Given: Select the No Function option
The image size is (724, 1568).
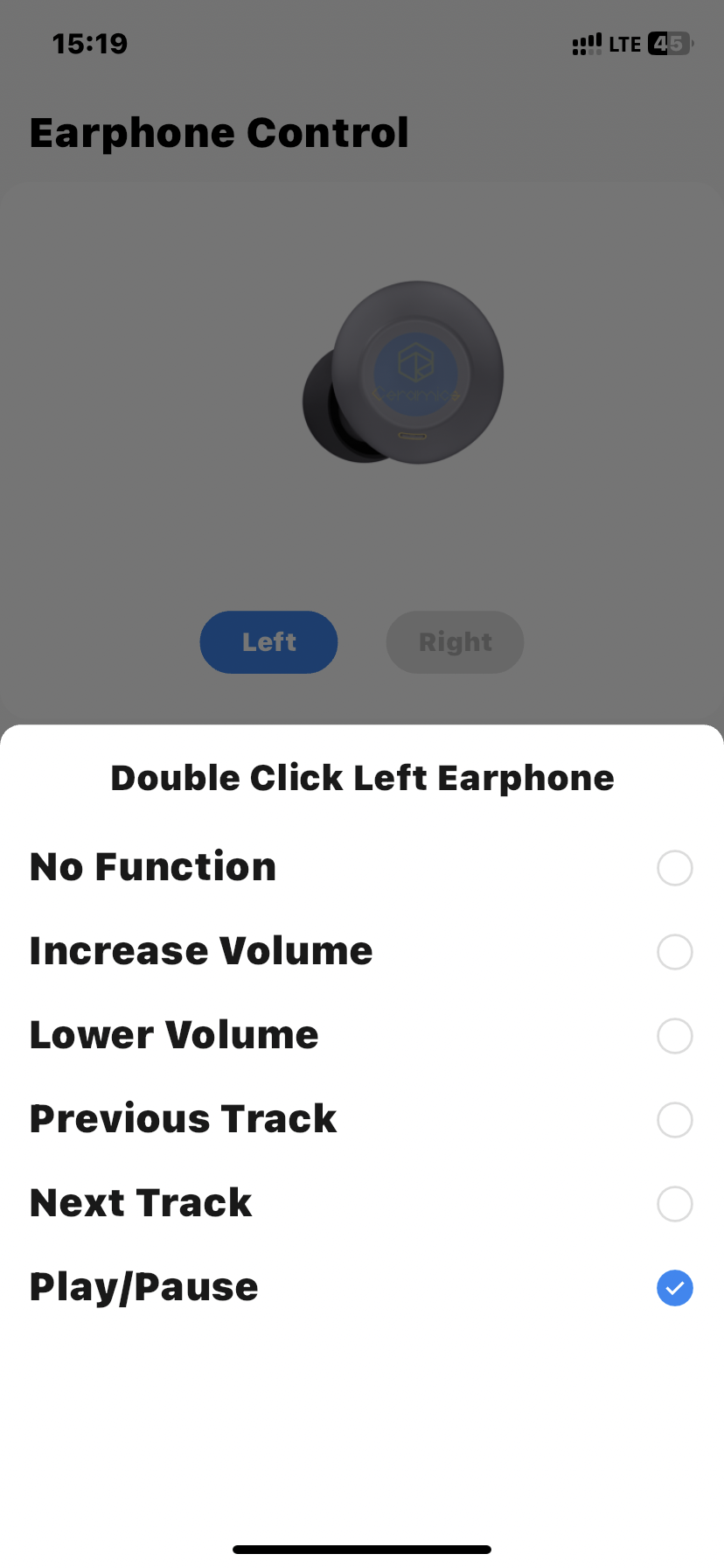Looking at the screenshot, I should tap(674, 868).
